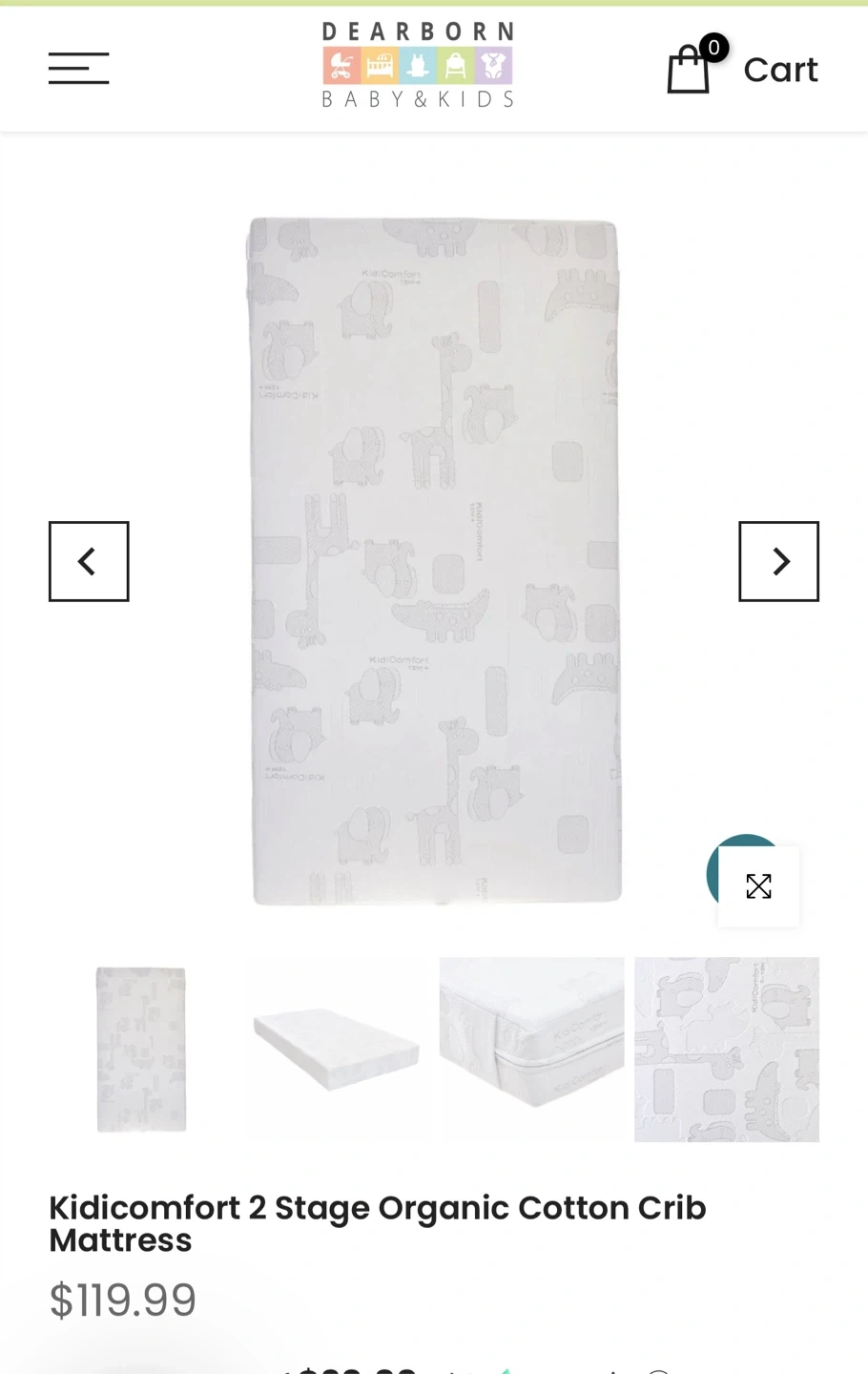Screen dimensions: 868x1374
Task: Expand the product image to fullscreen
Action: 758,886
